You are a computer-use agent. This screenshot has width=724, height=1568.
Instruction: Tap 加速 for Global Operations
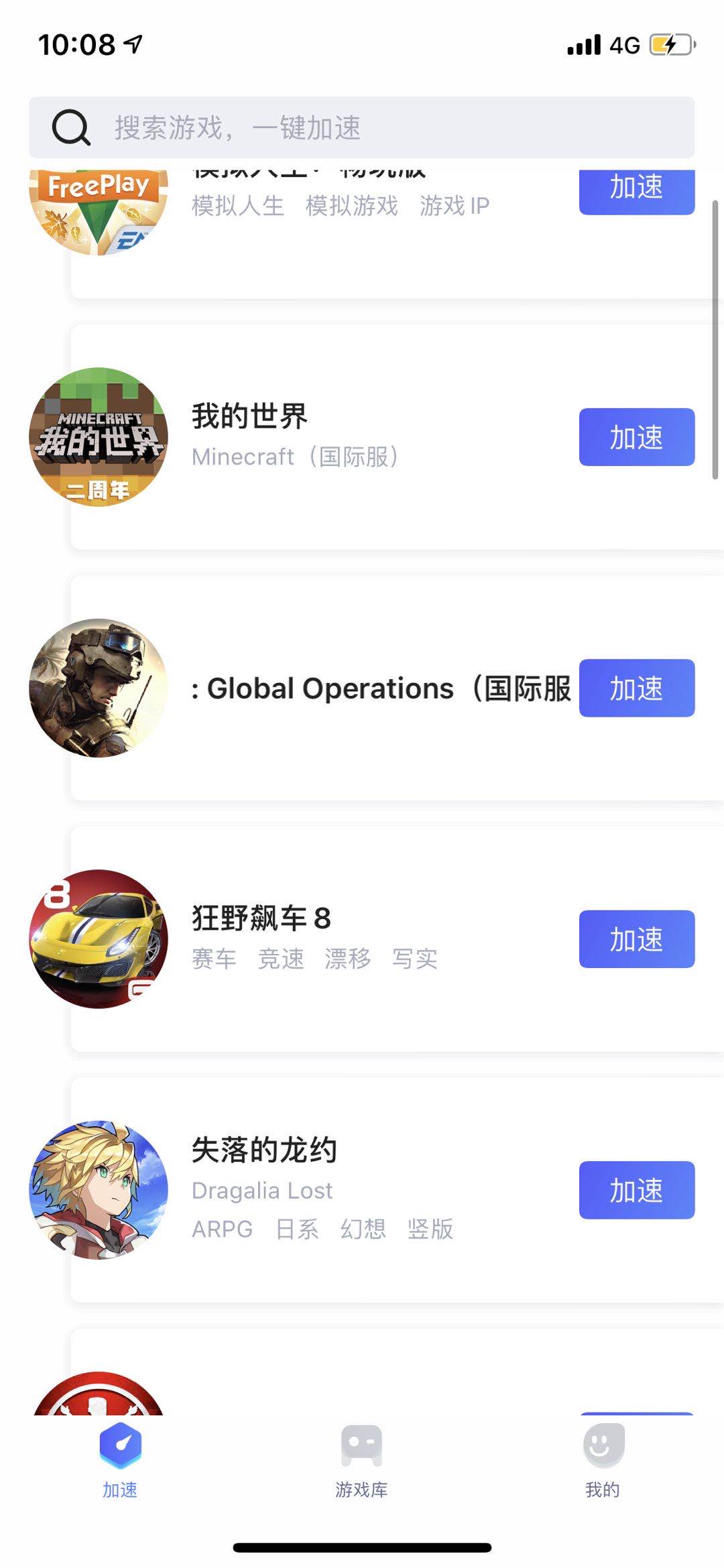pyautogui.click(x=636, y=688)
